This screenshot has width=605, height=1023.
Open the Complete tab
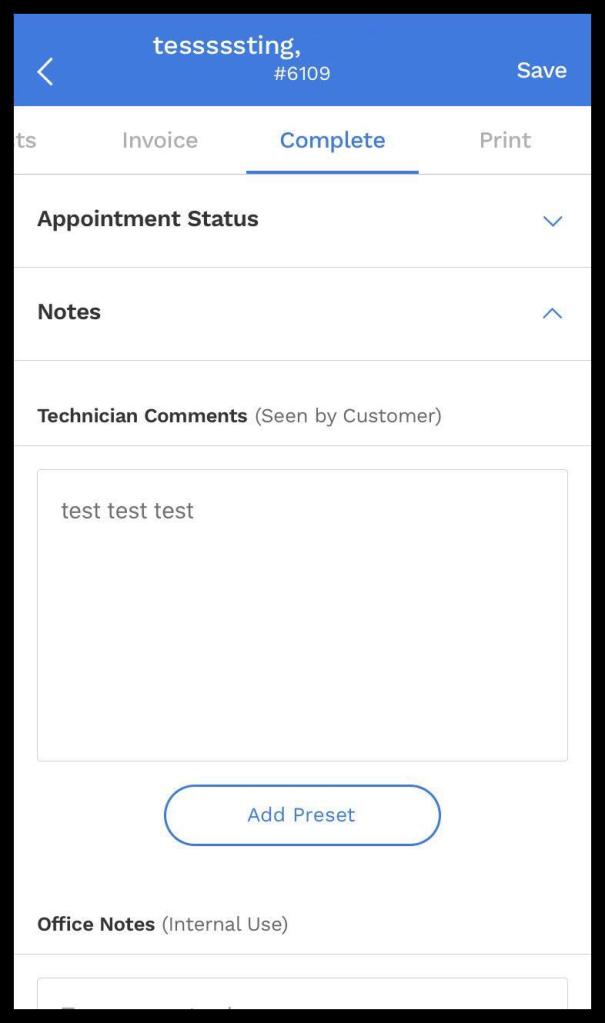click(x=332, y=141)
